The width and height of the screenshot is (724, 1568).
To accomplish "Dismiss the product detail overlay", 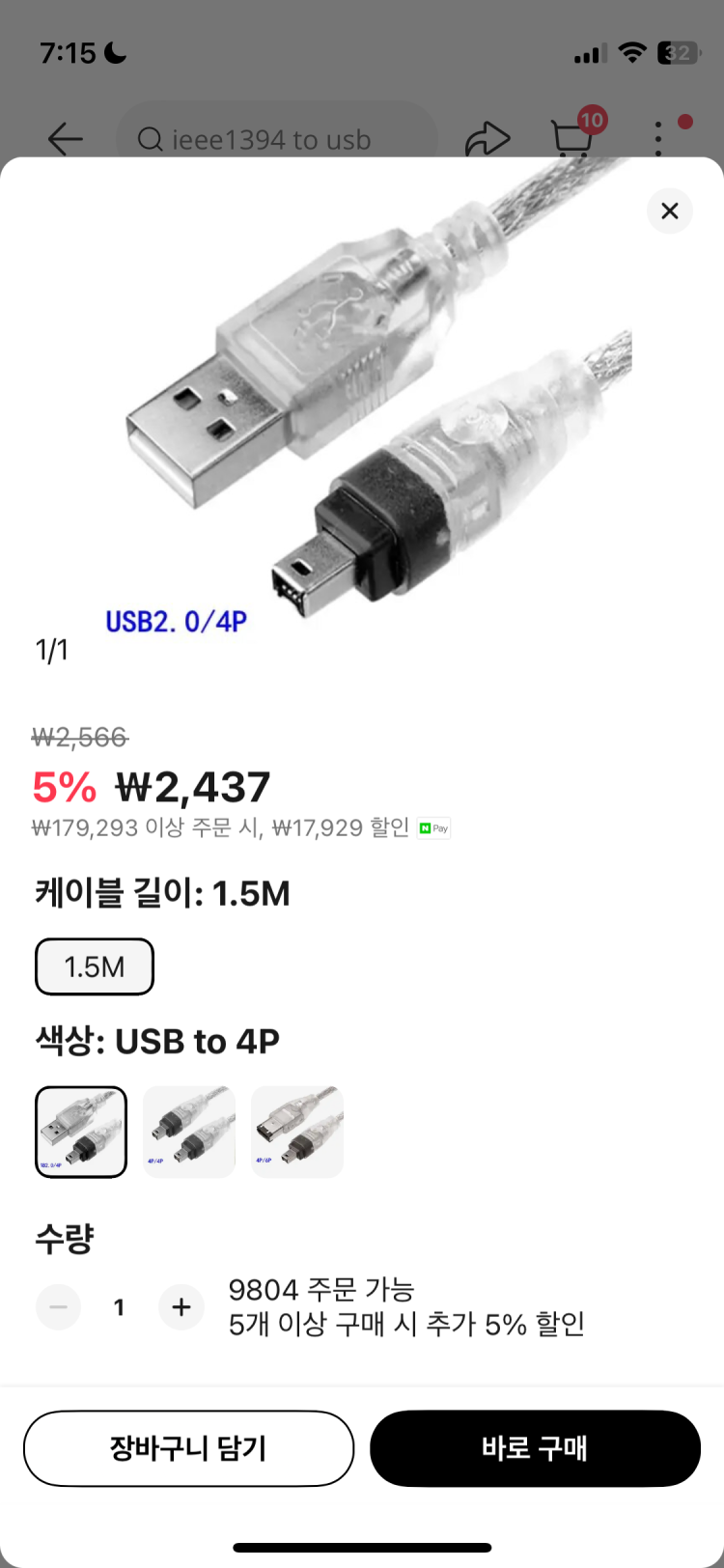I will pos(670,210).
